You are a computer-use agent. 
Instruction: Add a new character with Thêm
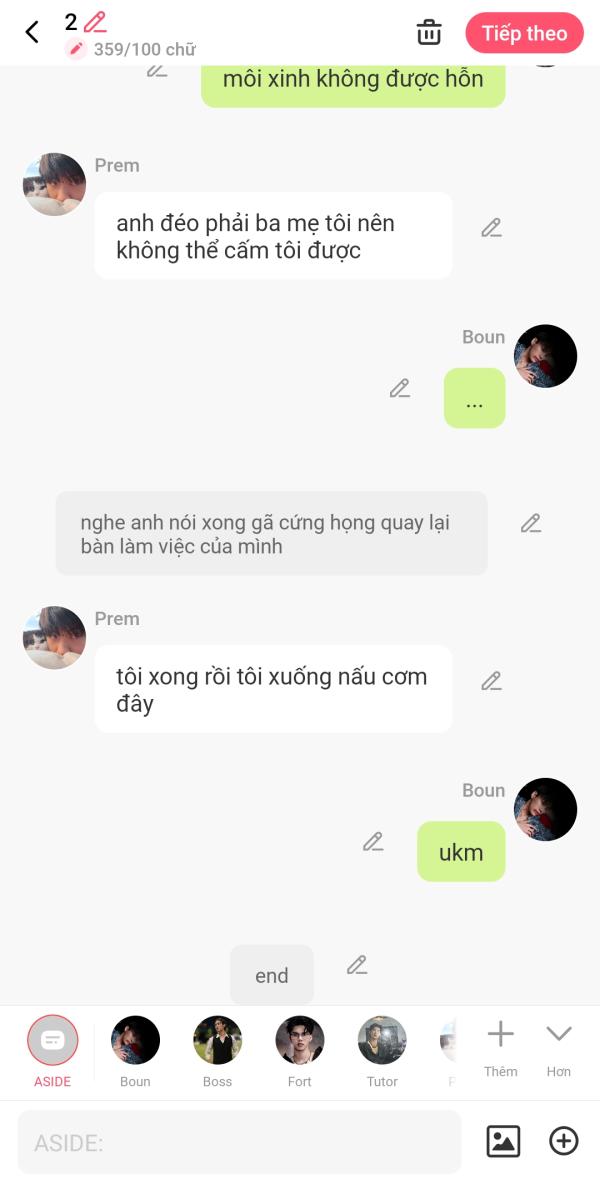500,1048
